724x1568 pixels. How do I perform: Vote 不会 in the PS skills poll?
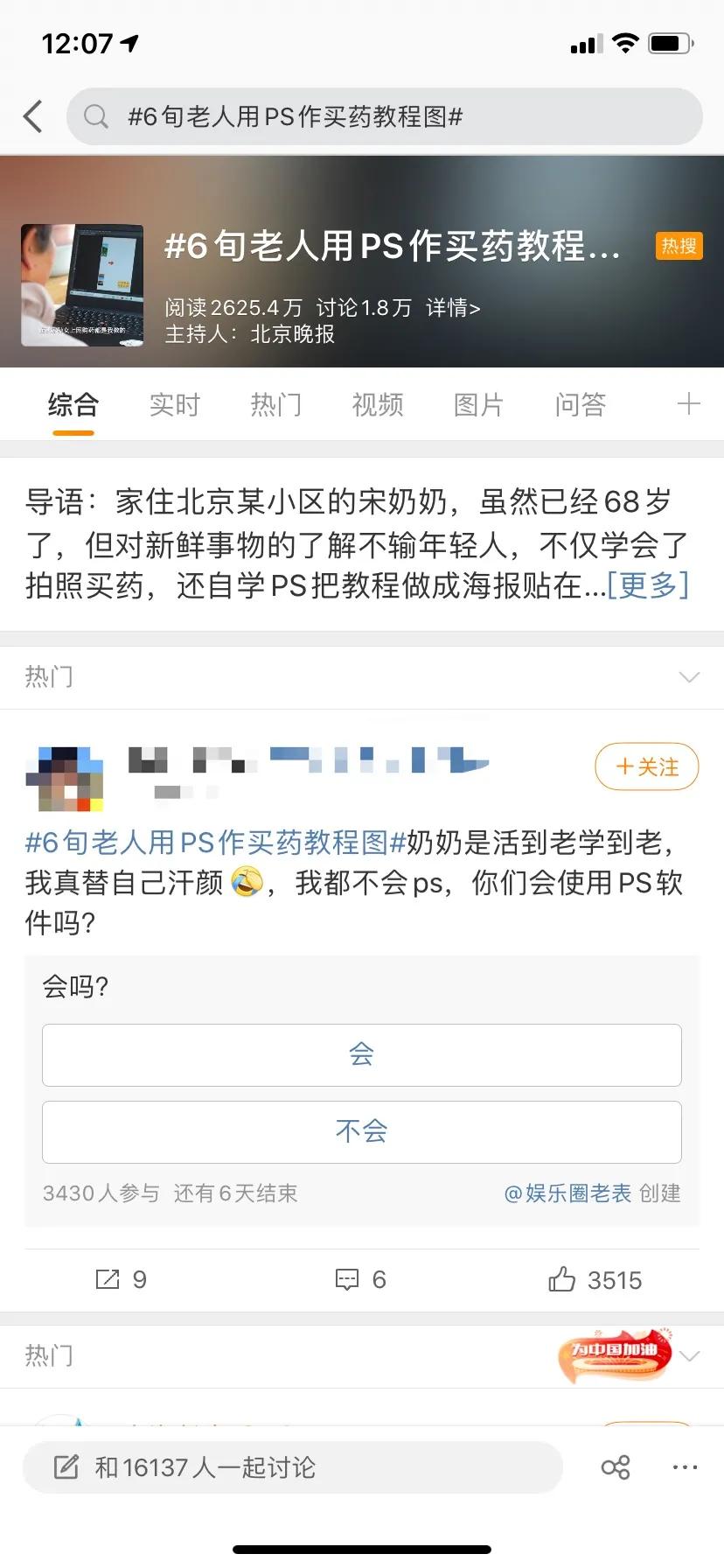(361, 1130)
